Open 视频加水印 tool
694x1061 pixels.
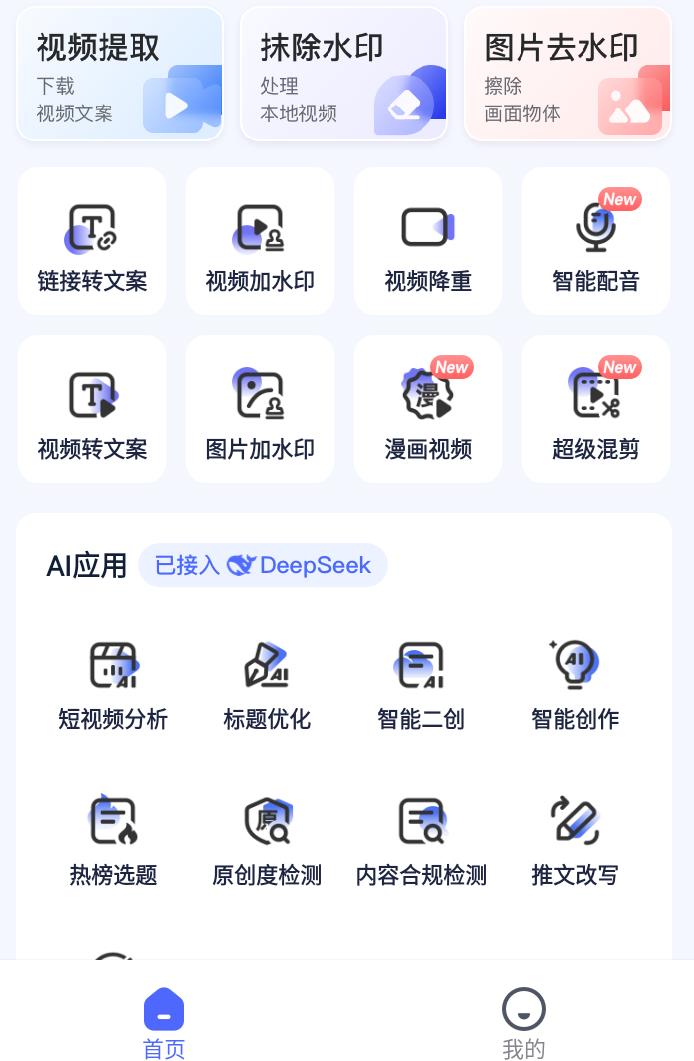click(x=260, y=242)
